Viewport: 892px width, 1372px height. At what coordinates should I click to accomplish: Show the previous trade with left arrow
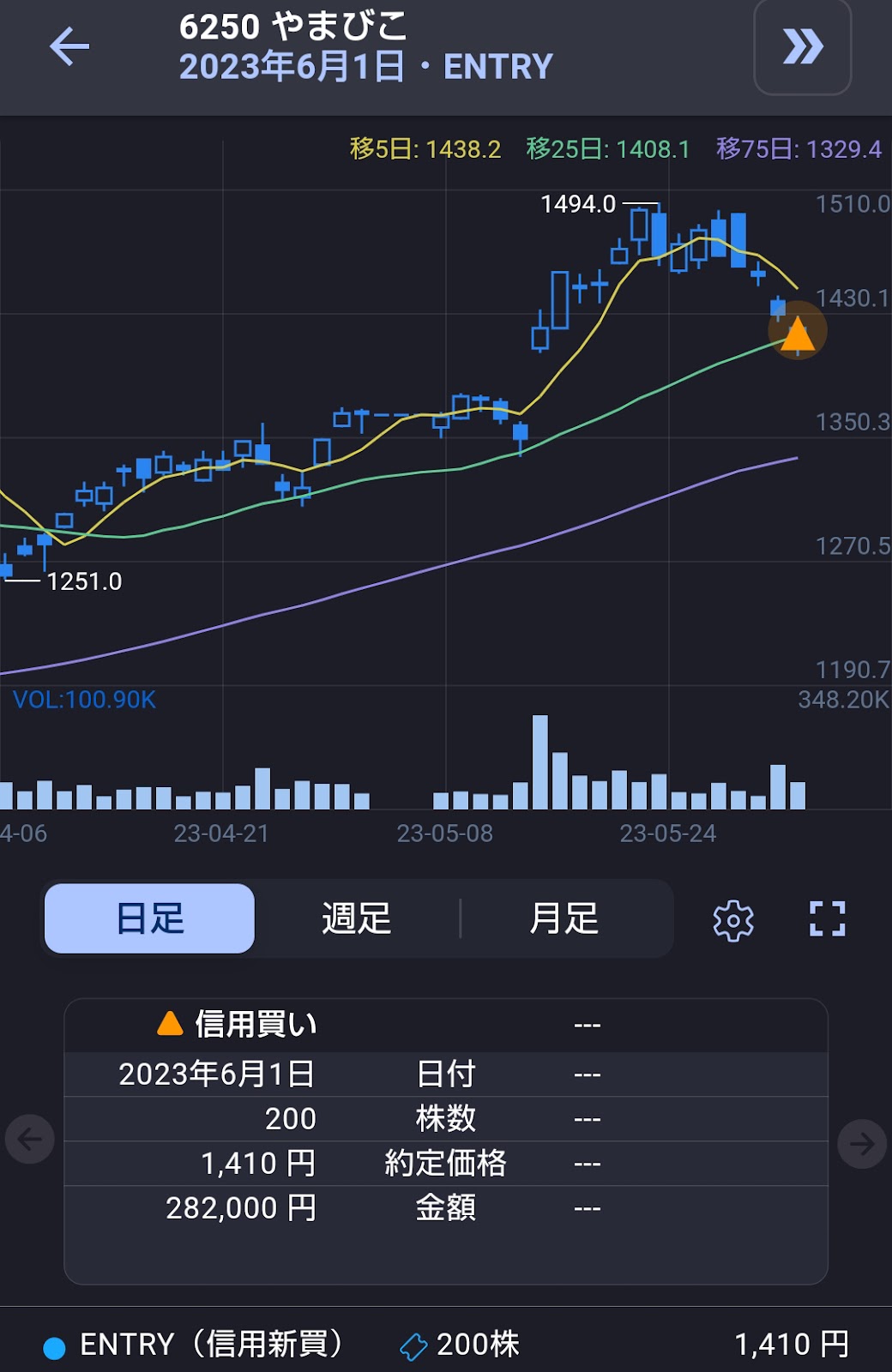coord(30,1140)
